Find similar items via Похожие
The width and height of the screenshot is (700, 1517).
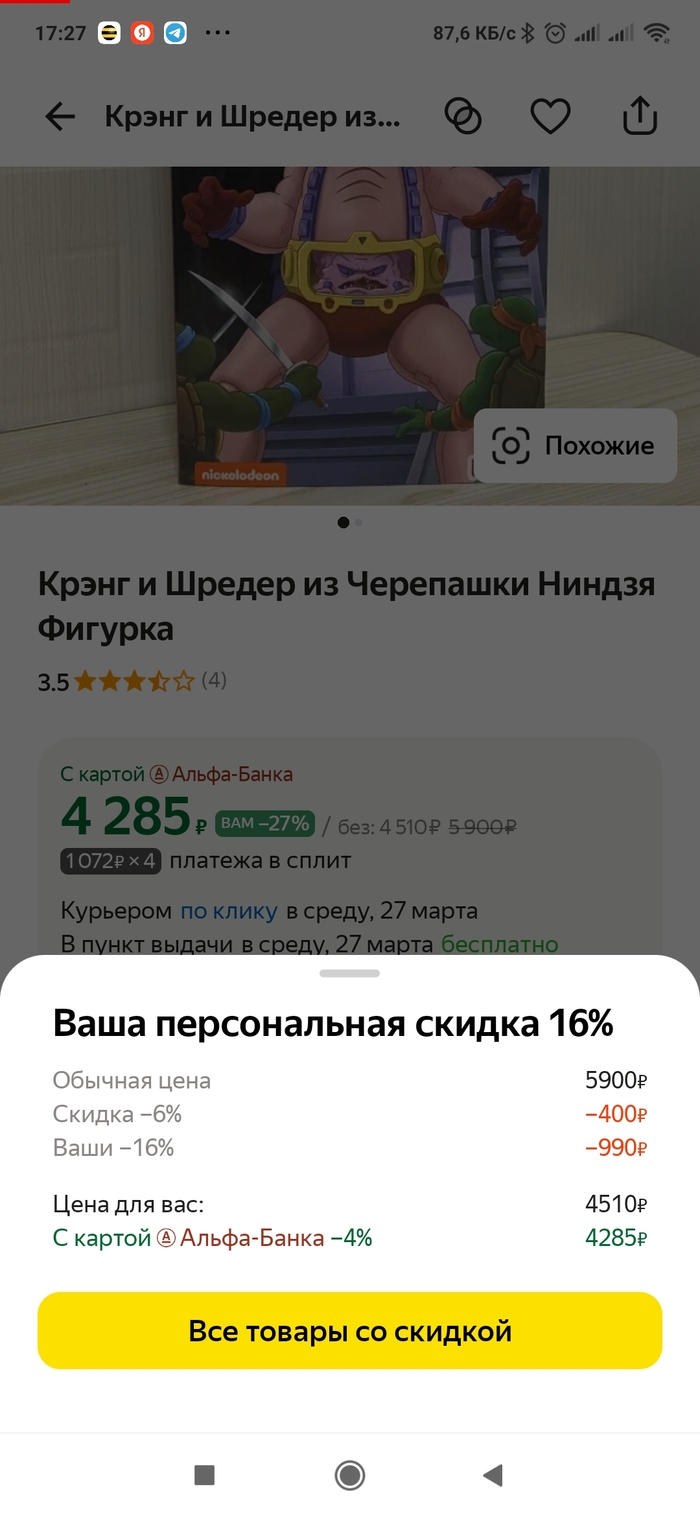coord(576,446)
